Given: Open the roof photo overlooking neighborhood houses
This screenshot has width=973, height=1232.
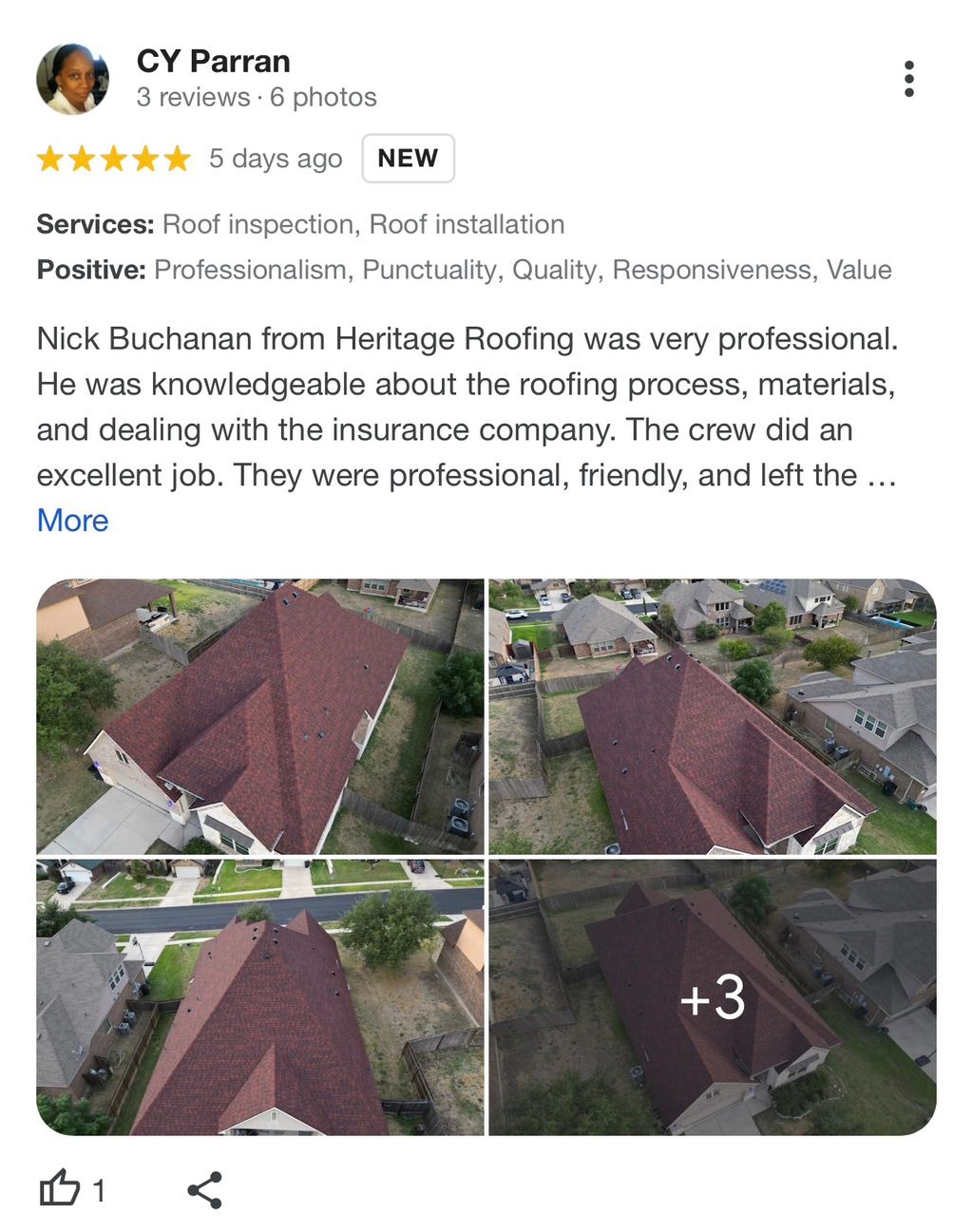Looking at the screenshot, I should point(712,716).
